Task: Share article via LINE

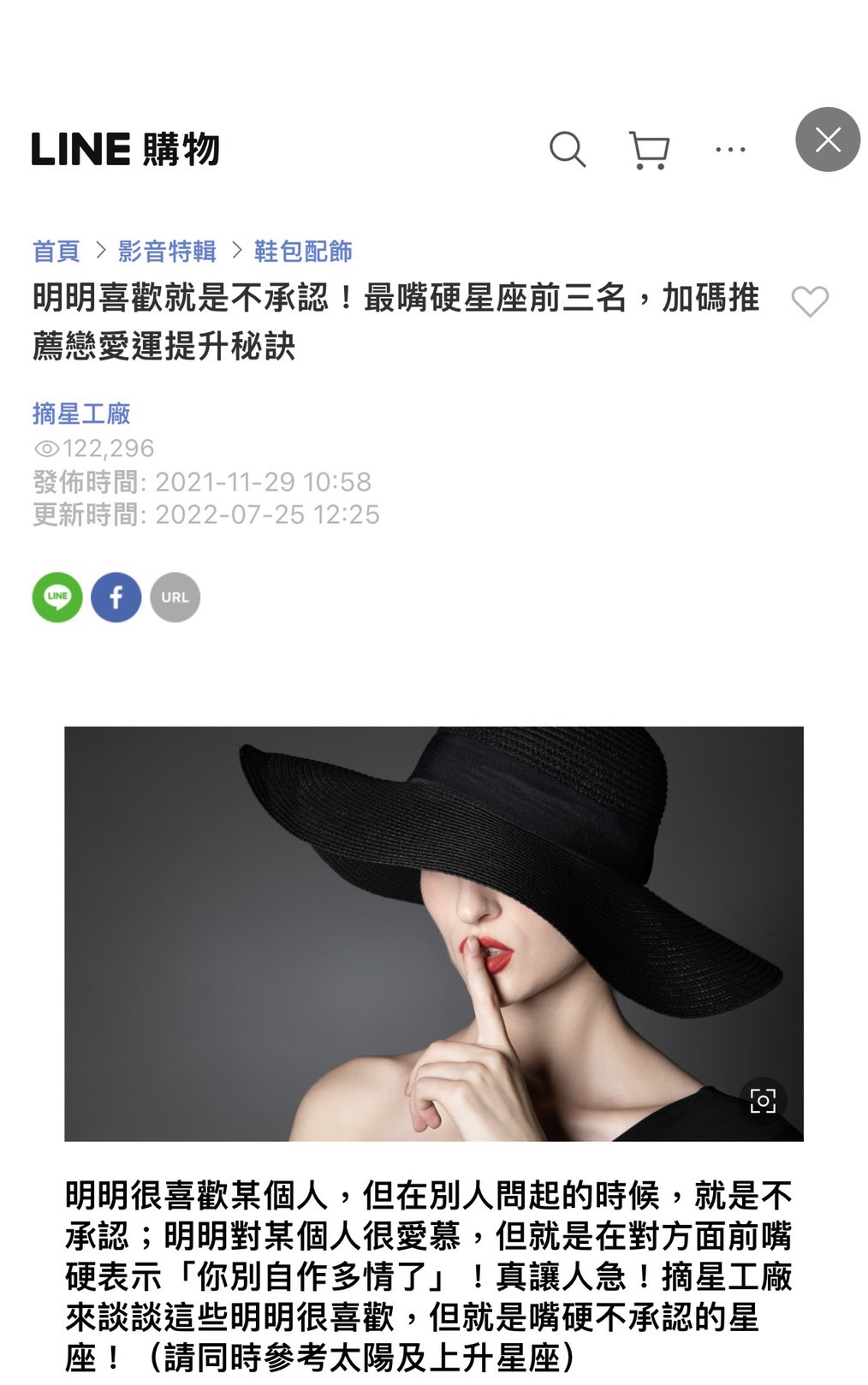Action: pos(57,597)
